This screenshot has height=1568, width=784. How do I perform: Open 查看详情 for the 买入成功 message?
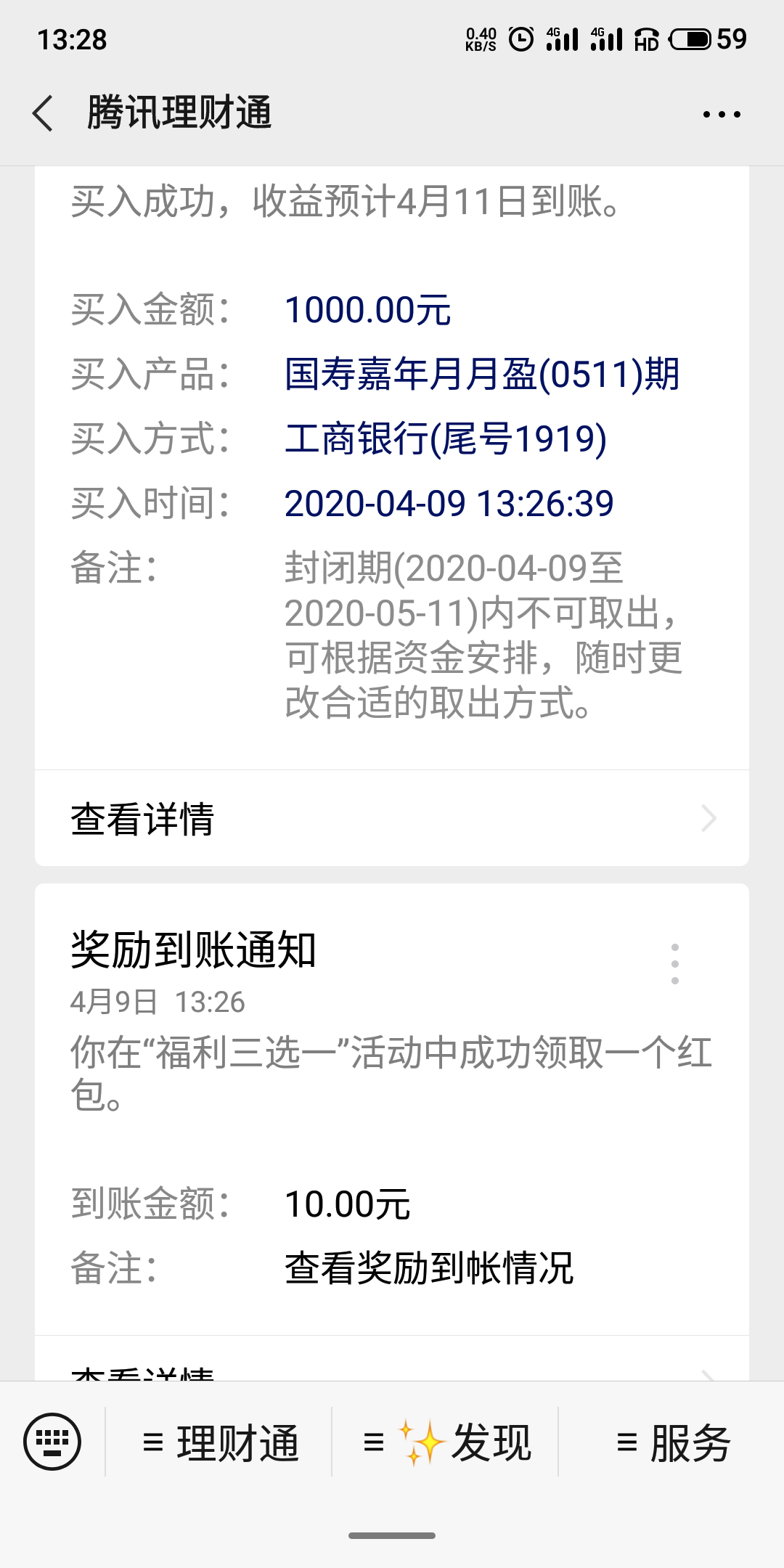coord(392,819)
